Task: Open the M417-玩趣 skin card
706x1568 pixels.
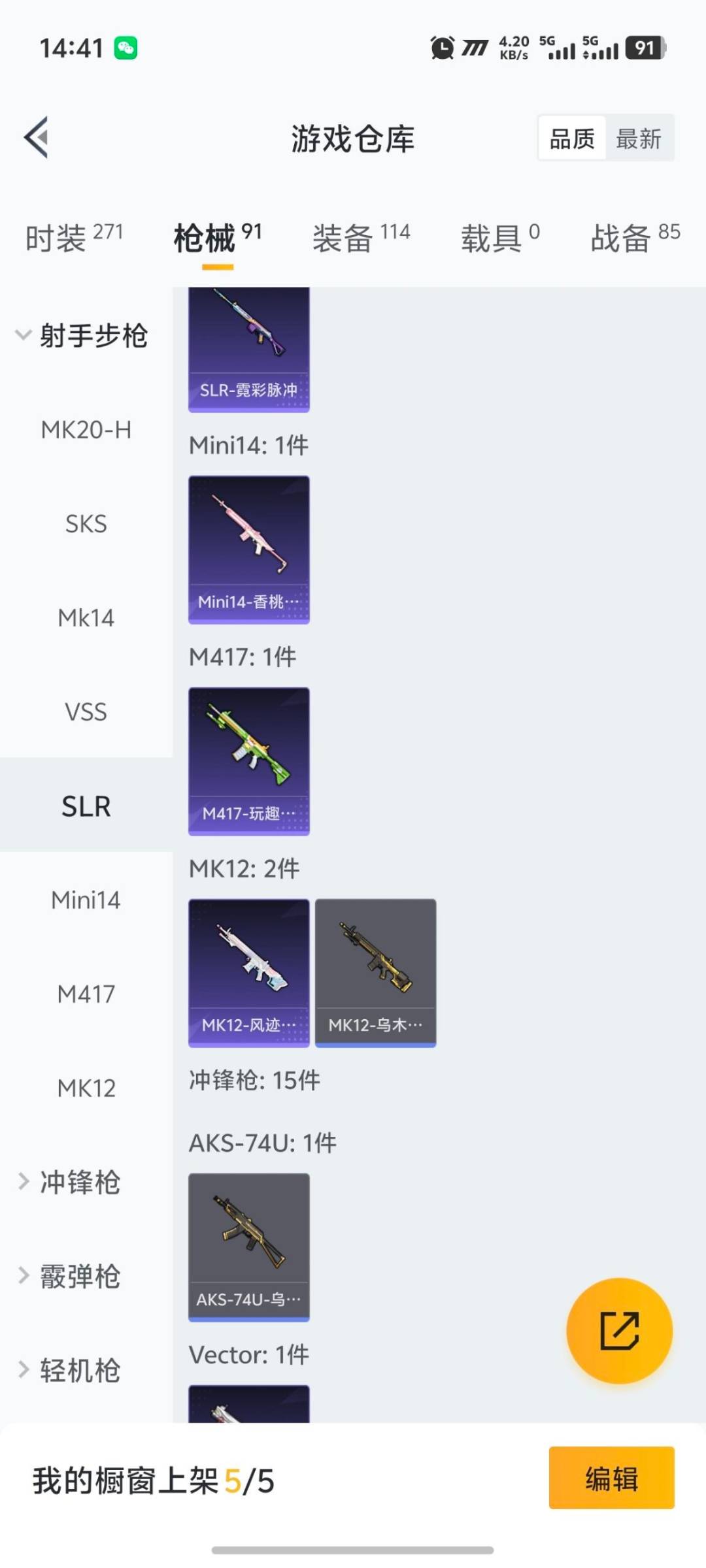Action: [248, 761]
